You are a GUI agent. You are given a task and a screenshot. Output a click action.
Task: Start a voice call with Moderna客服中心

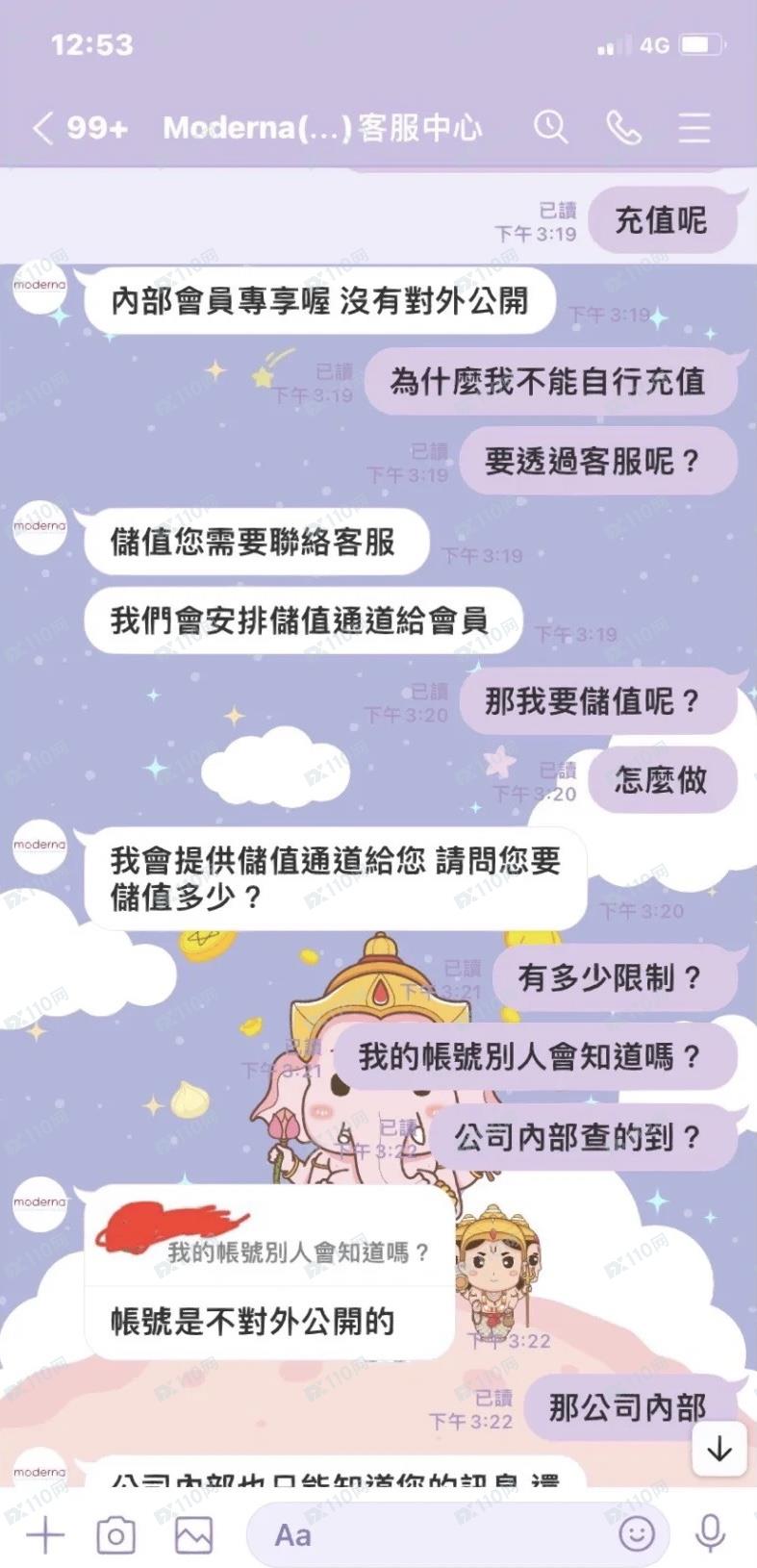point(623,127)
